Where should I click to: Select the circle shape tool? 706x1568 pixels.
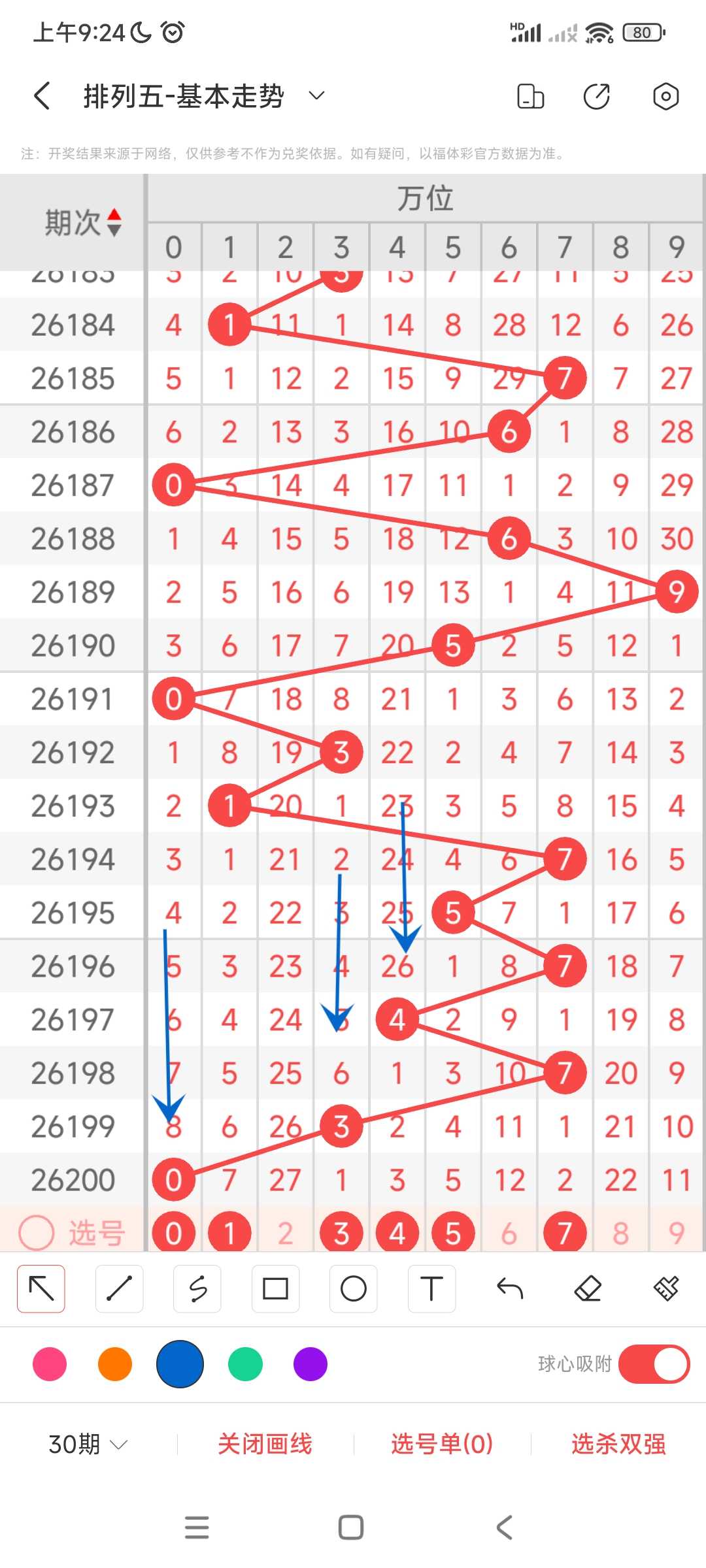point(354,1288)
